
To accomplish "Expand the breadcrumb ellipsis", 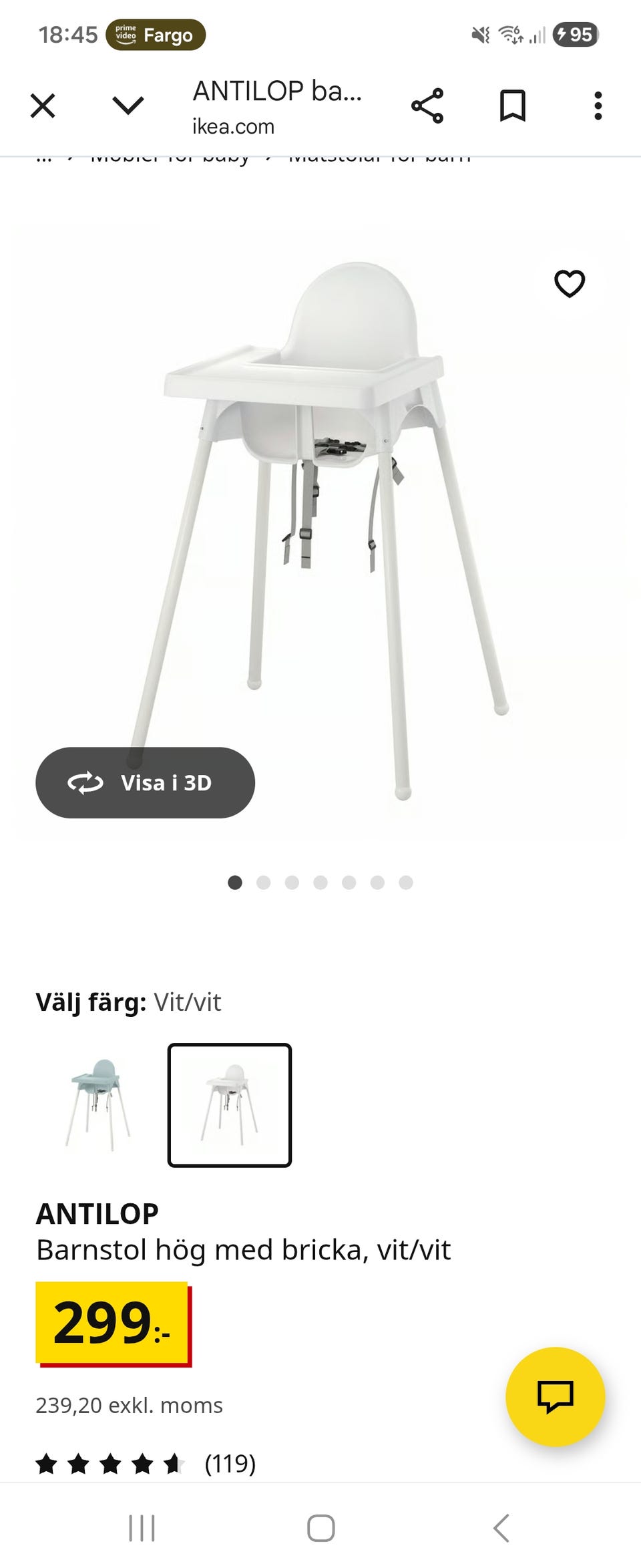I will 44,157.
